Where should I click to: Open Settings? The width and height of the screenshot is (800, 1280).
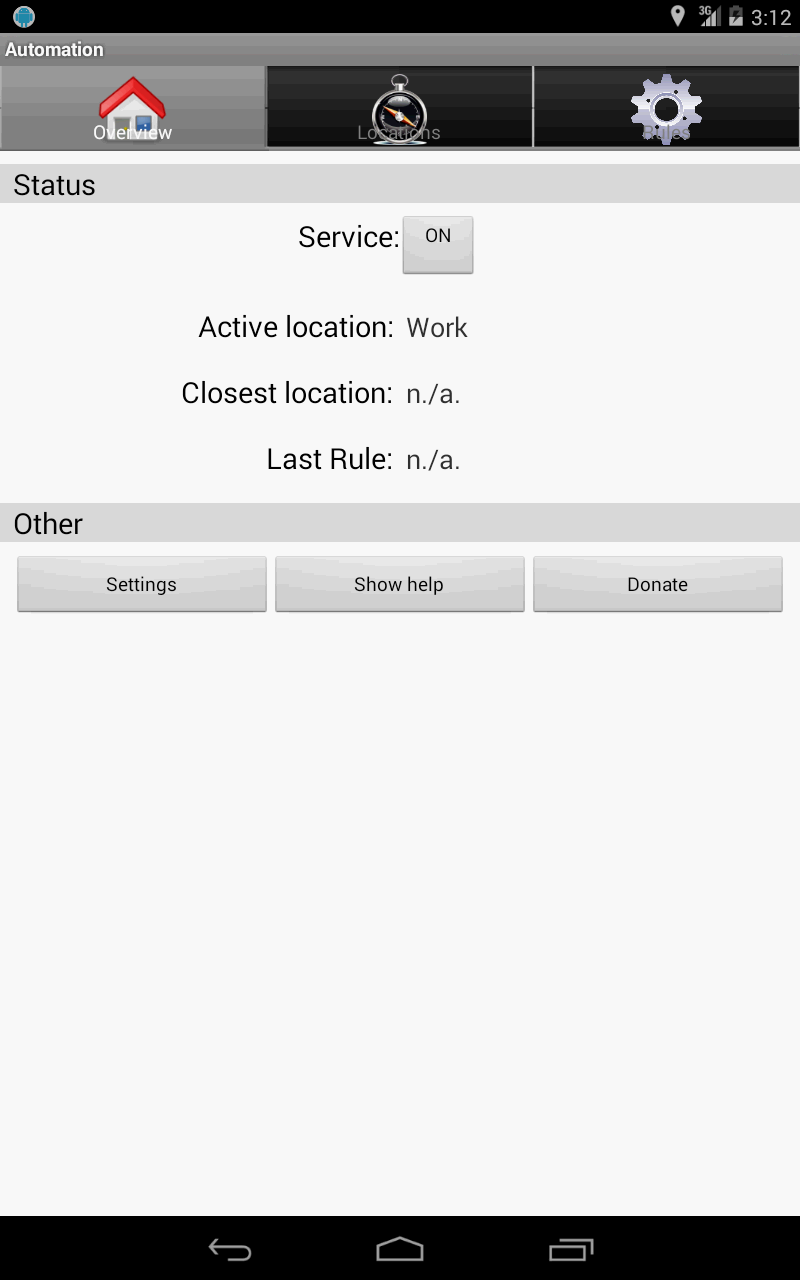142,584
